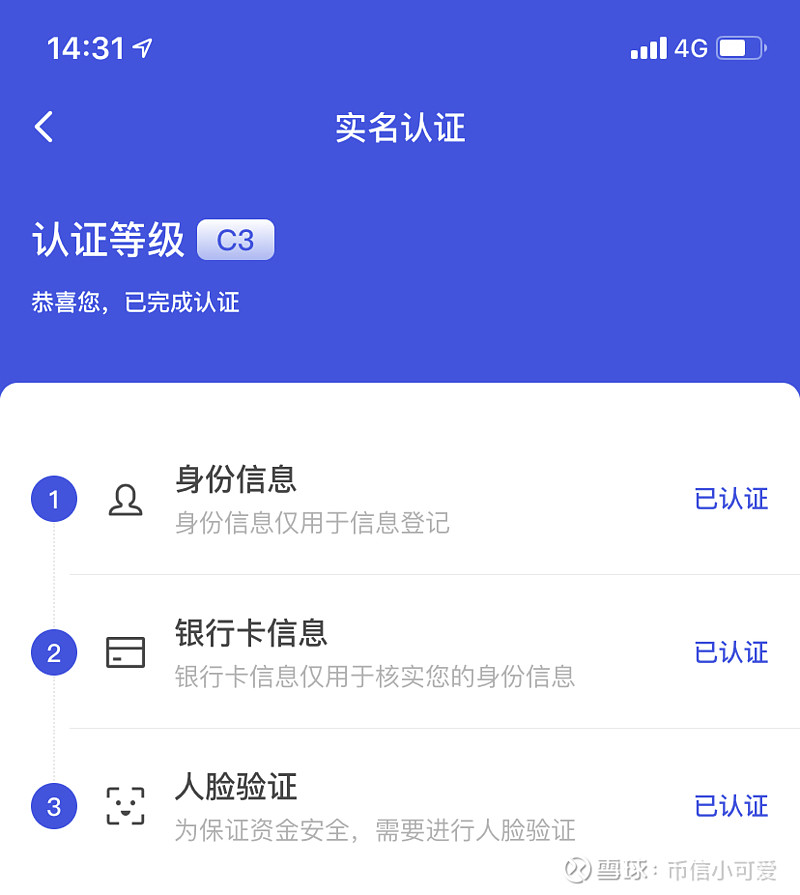Tap the 恭喜您已完成认证 congratulation text

click(132, 302)
